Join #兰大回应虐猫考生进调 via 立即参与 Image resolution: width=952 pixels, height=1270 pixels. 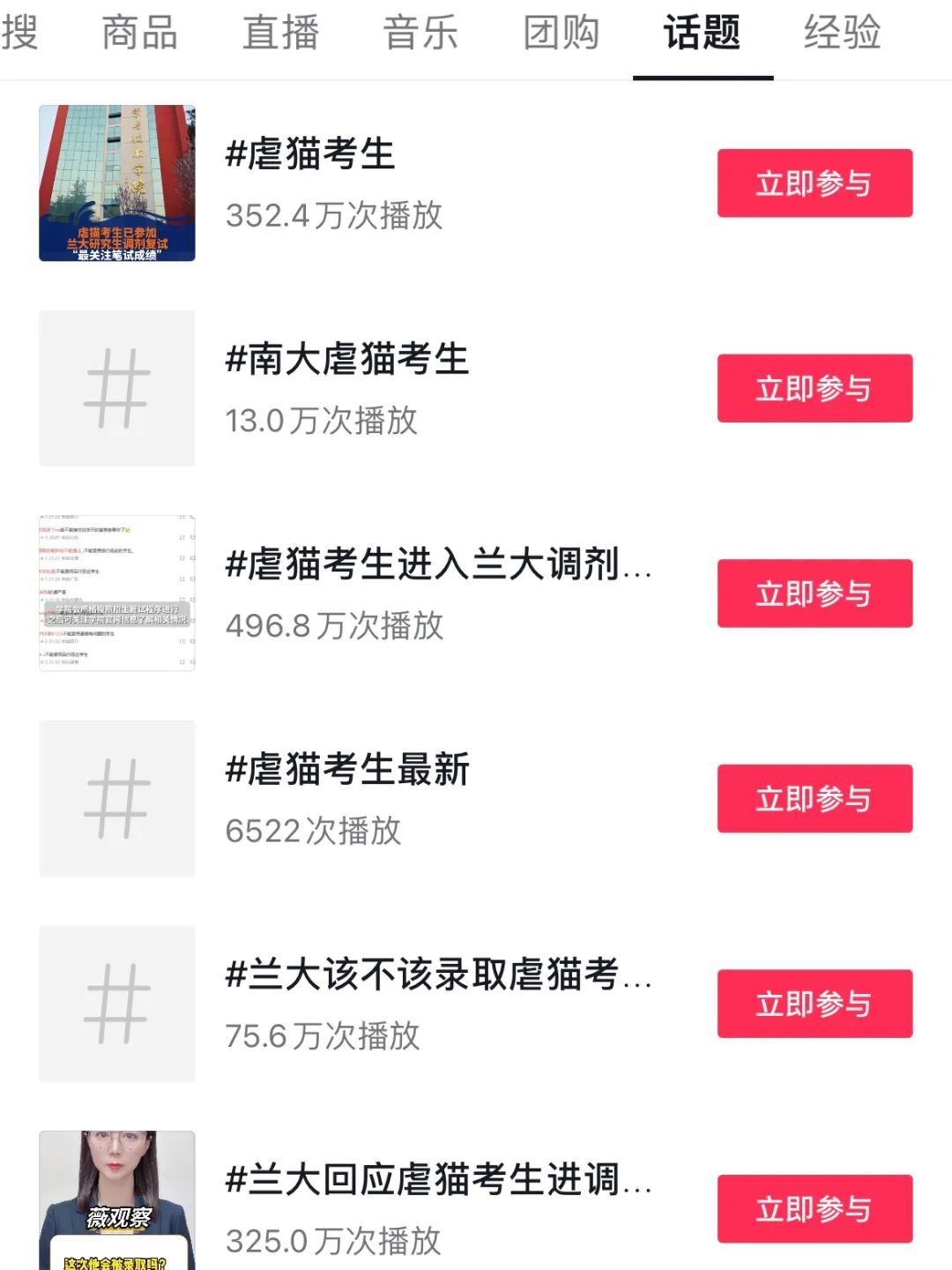click(814, 1208)
